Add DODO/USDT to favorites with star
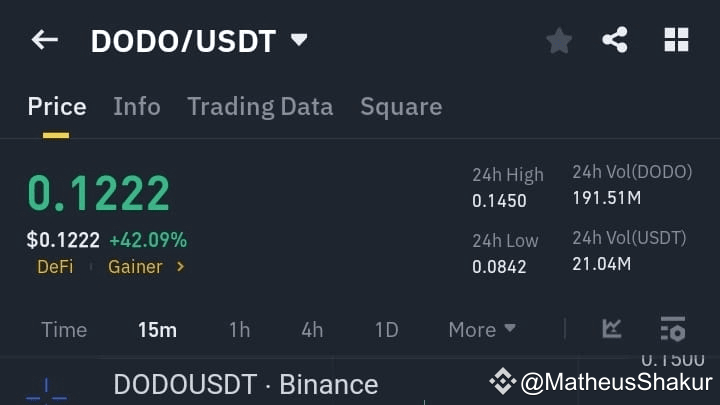The image size is (720, 405). coord(559,40)
